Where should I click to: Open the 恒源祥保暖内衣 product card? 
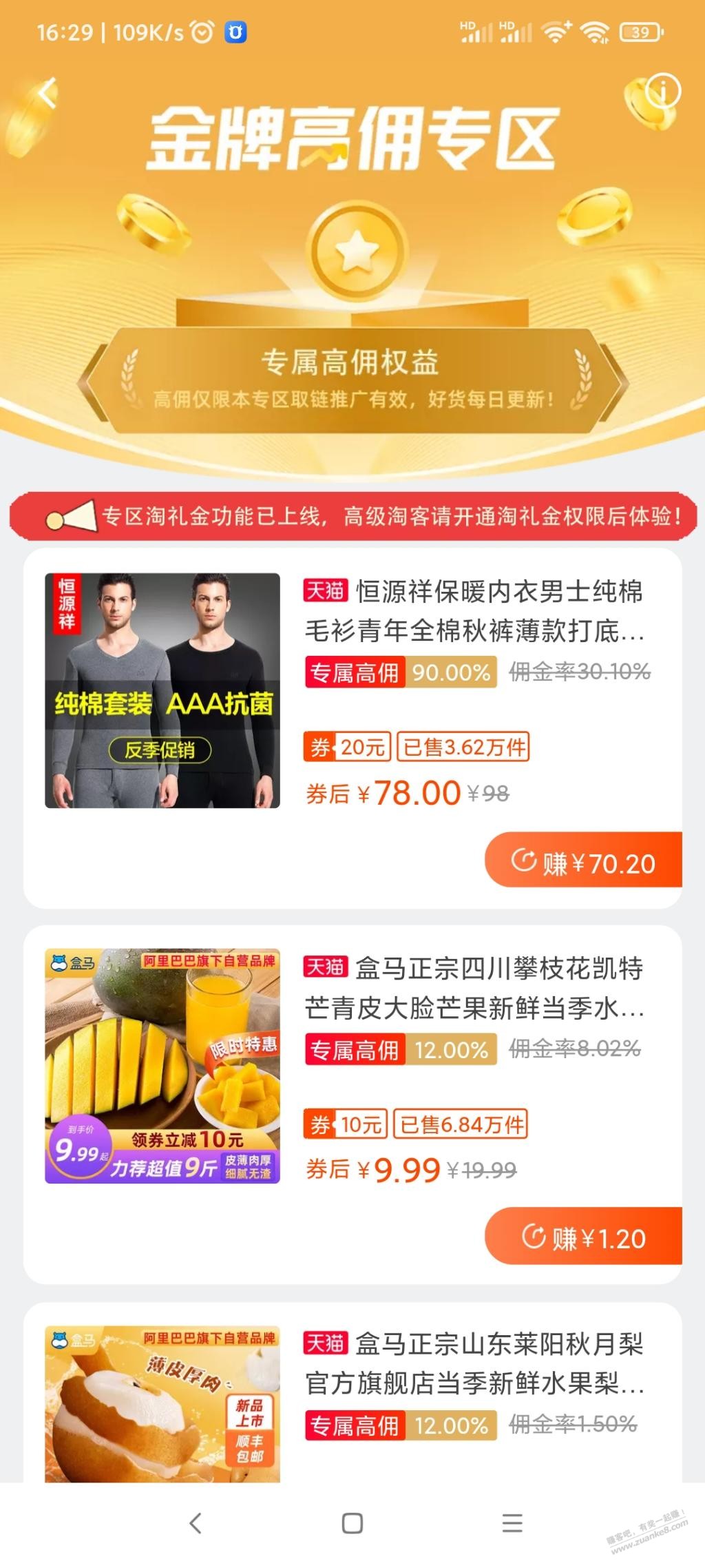[x=474, y=610]
